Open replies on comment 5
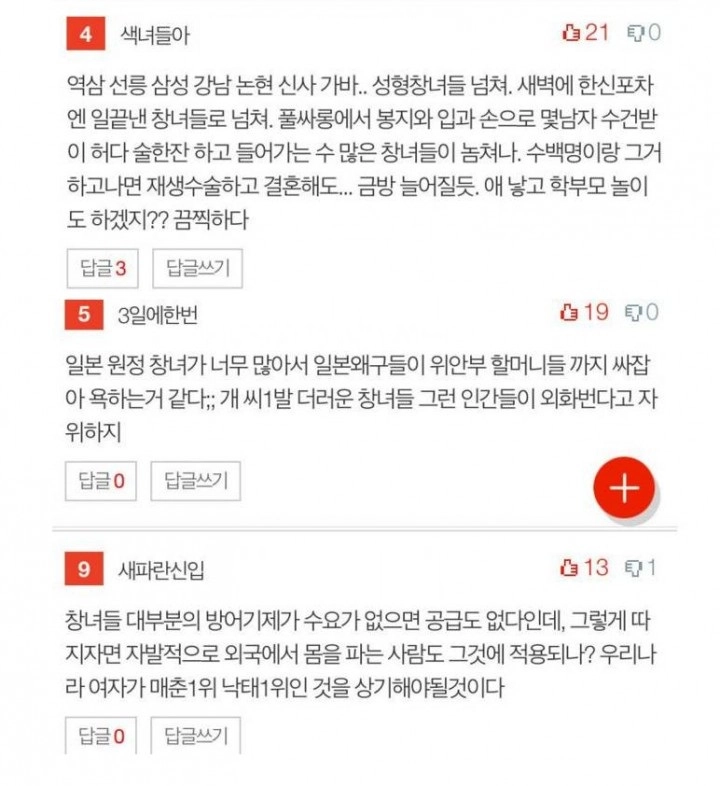 pyautogui.click(x=103, y=481)
